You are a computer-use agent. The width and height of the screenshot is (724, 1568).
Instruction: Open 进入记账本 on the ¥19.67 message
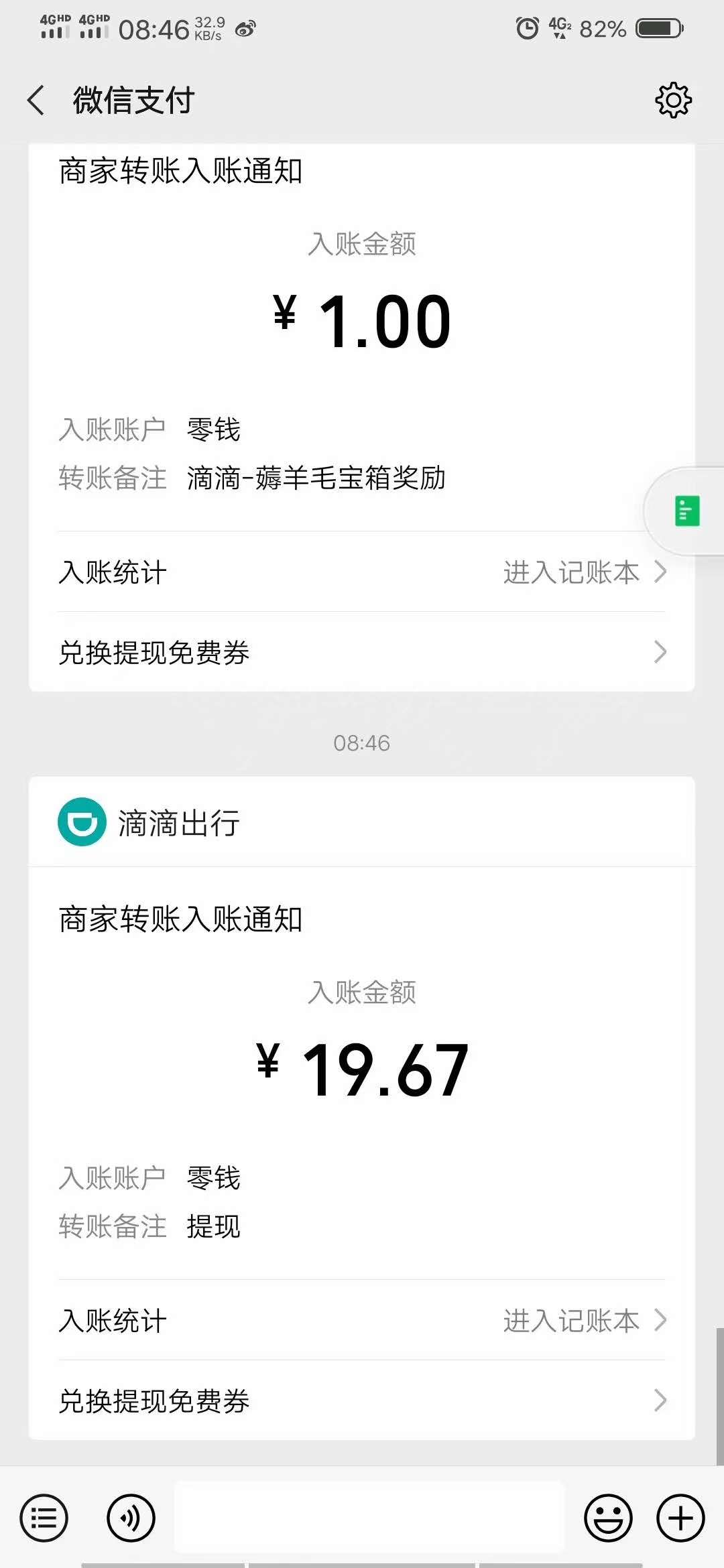(573, 1321)
